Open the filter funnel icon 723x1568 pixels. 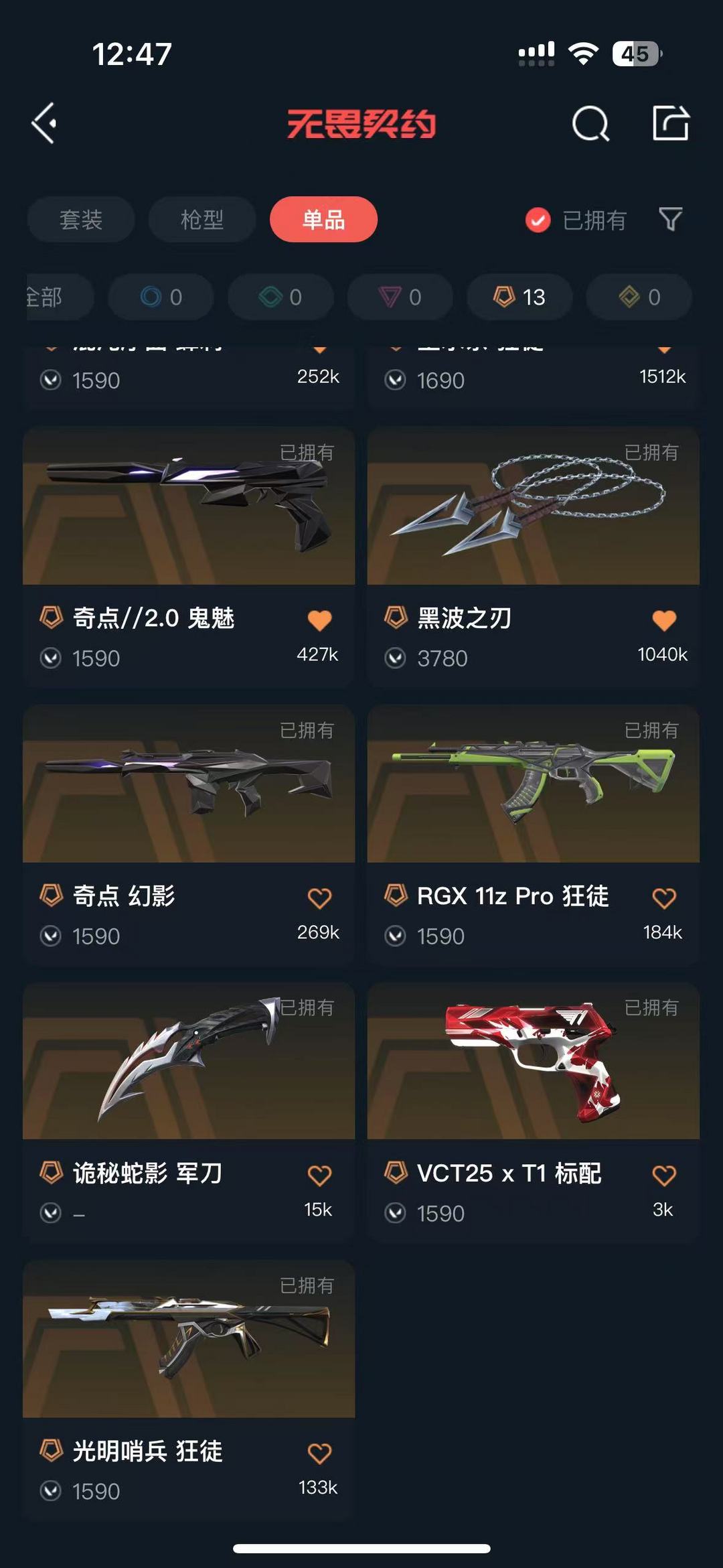(671, 219)
